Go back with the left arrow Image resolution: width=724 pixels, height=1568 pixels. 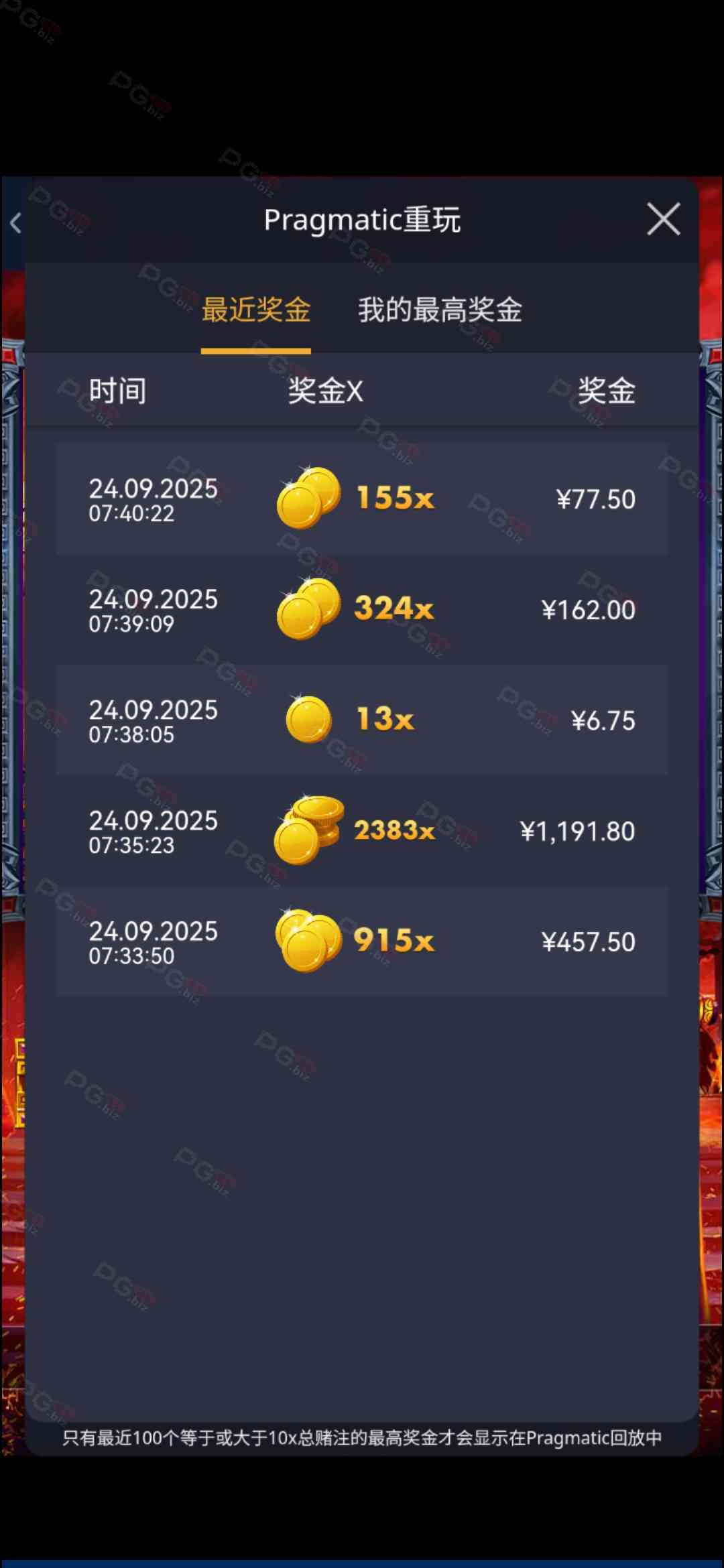pyautogui.click(x=16, y=222)
